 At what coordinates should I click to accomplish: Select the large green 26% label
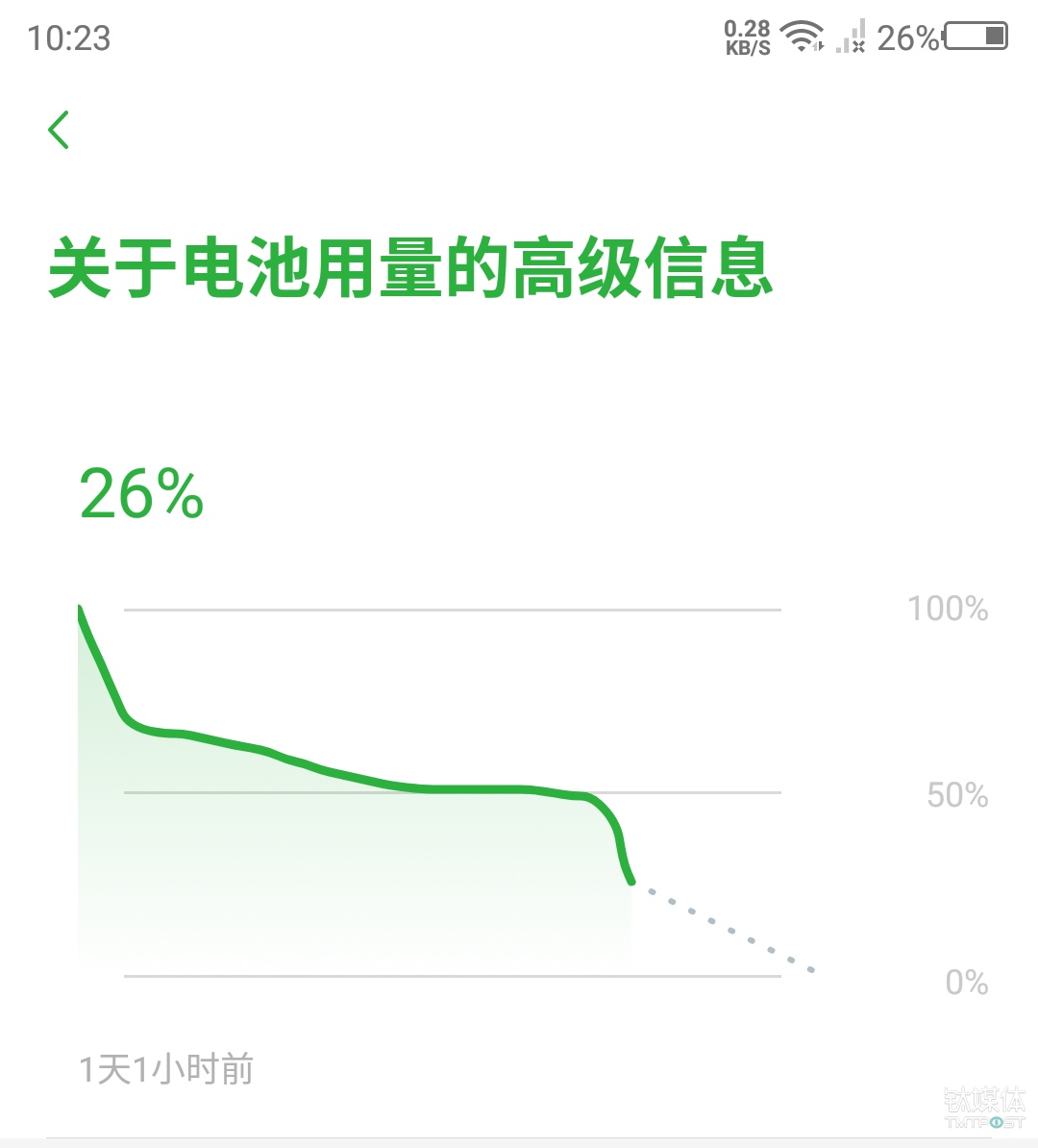(140, 493)
